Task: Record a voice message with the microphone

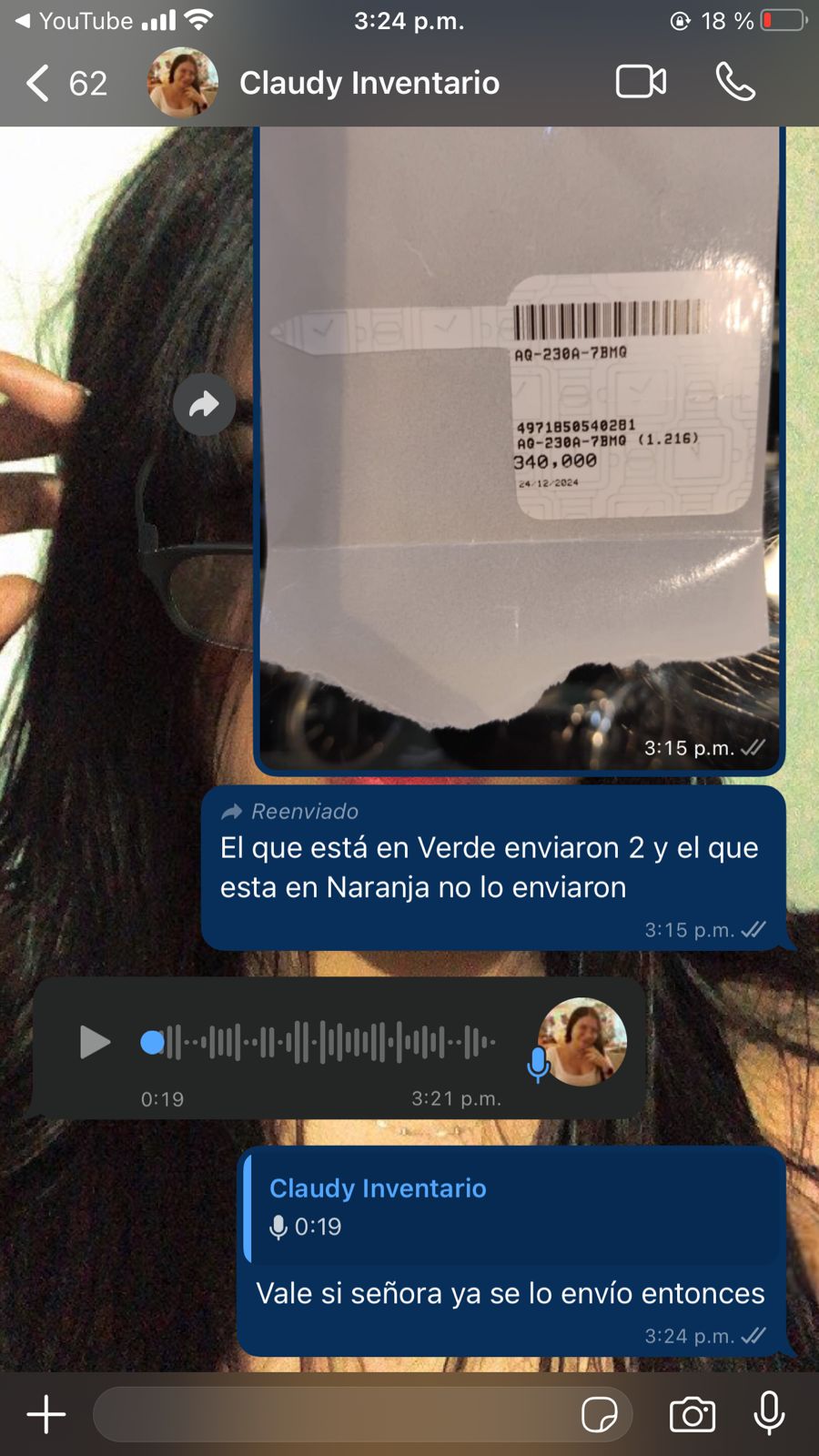Action: [x=769, y=1414]
